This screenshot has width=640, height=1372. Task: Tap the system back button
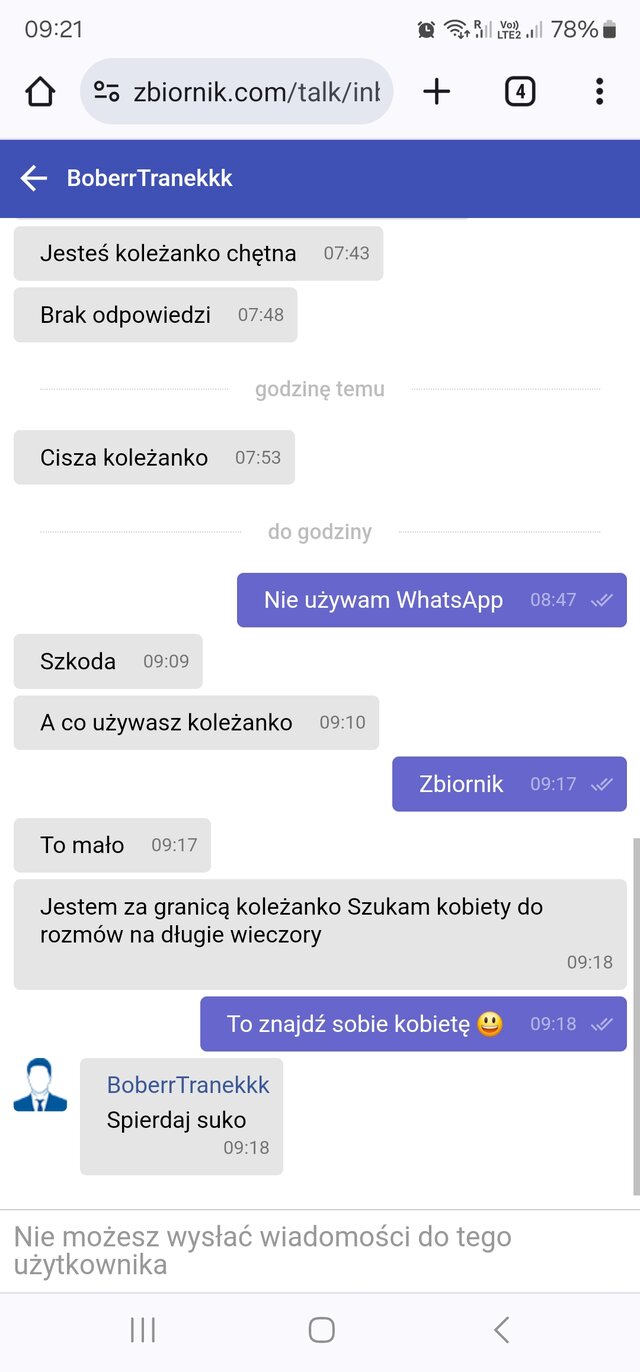pyautogui.click(x=502, y=1329)
